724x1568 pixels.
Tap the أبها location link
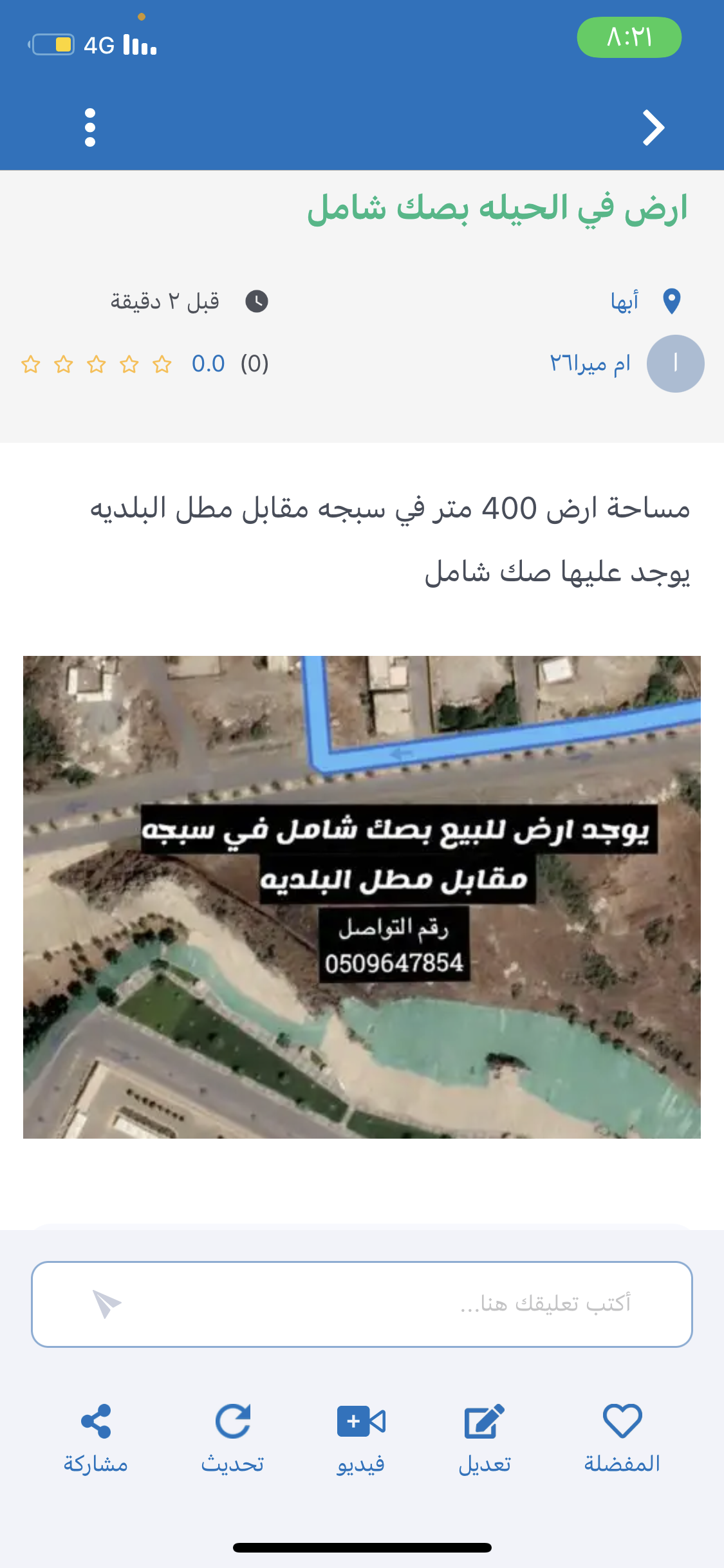[625, 301]
